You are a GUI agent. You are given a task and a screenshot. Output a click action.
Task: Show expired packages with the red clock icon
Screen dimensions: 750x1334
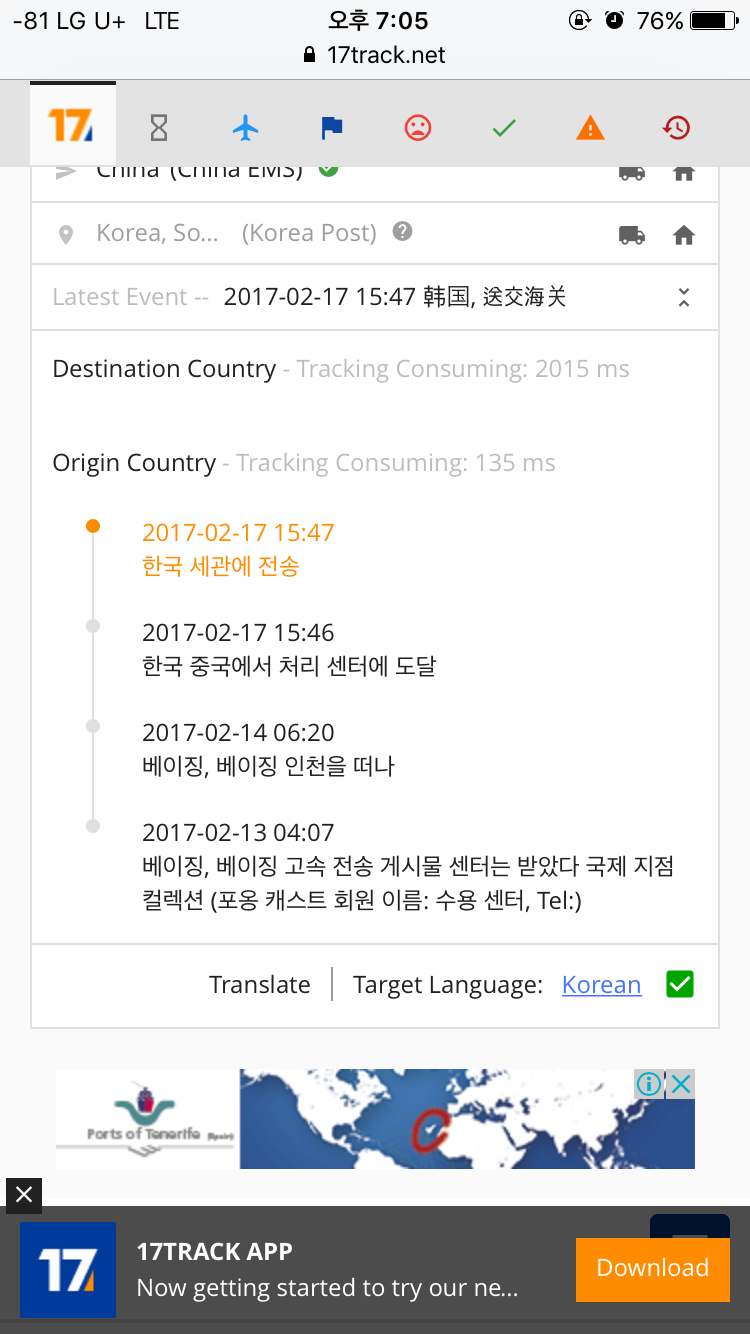tap(677, 127)
